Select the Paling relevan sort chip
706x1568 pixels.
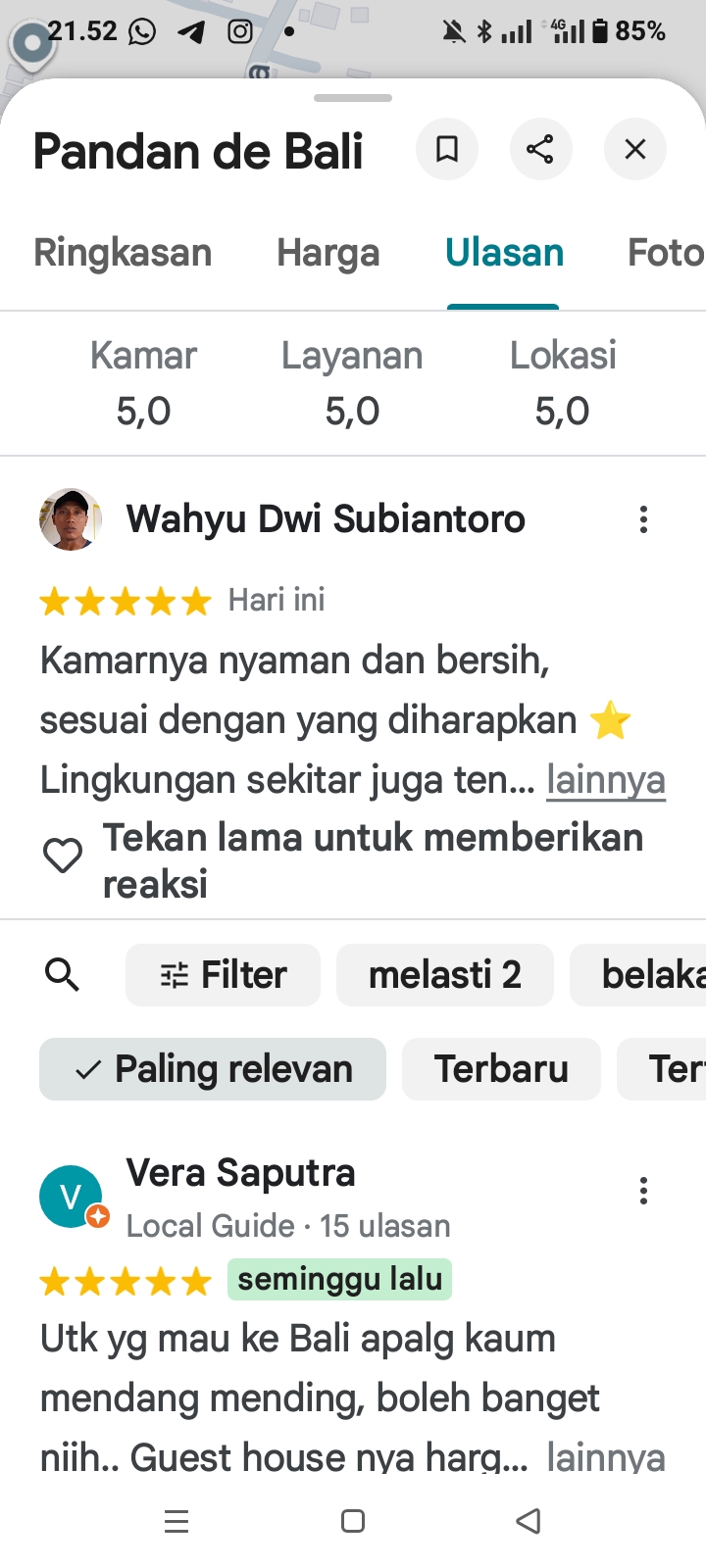213,1069
